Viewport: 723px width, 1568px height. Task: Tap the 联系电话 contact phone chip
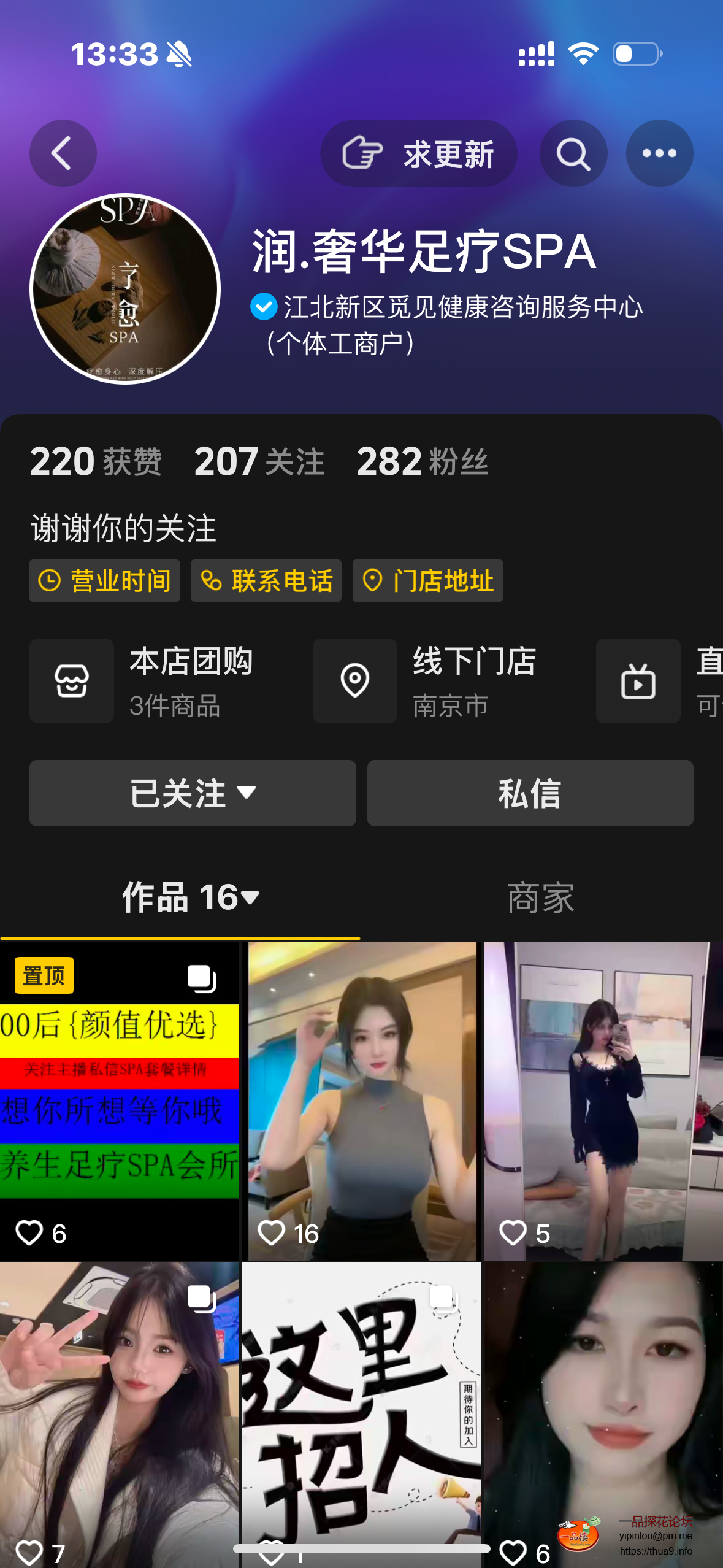pyautogui.click(x=266, y=580)
